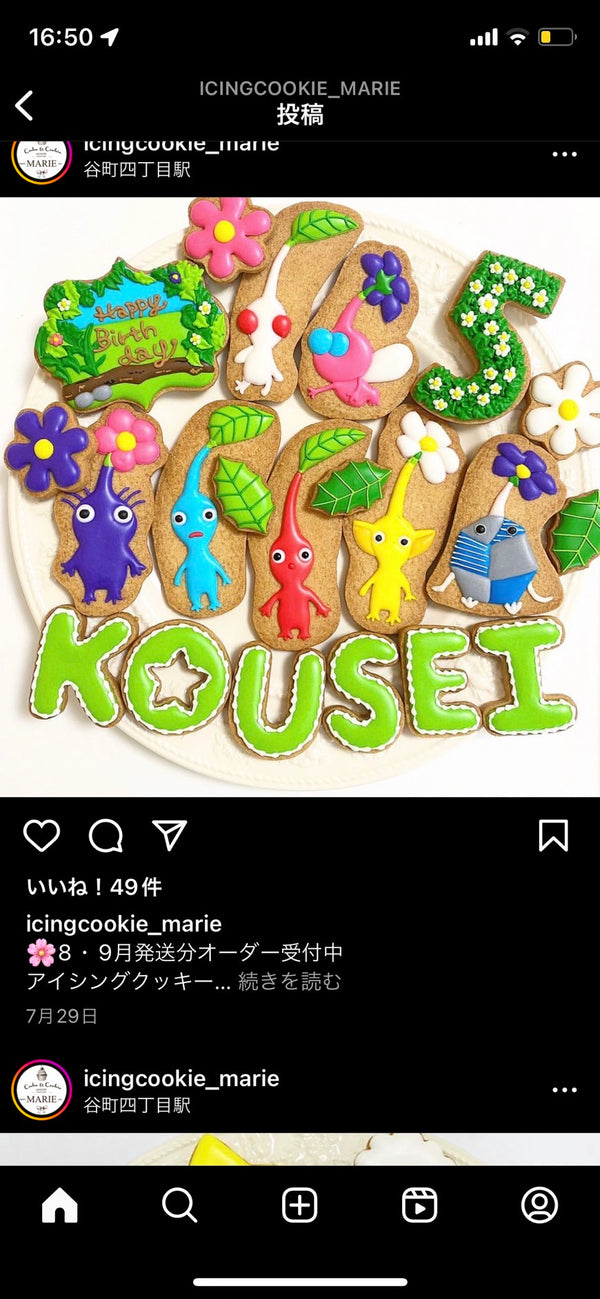The width and height of the screenshot is (600, 1299).
Task: Switch to the Search tab
Action: pyautogui.click(x=179, y=1205)
